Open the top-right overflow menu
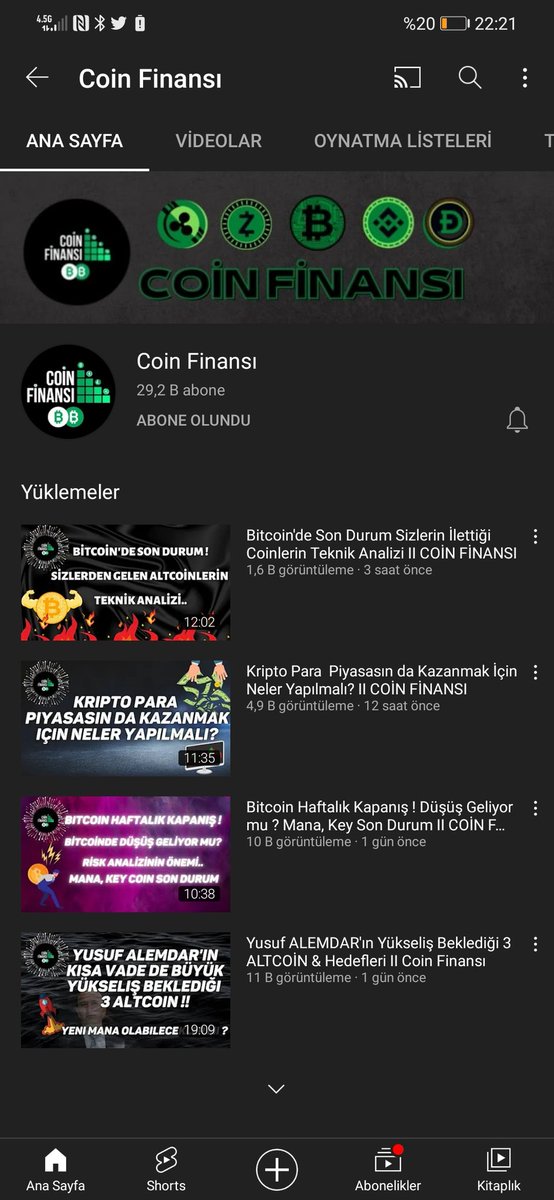 click(x=525, y=78)
